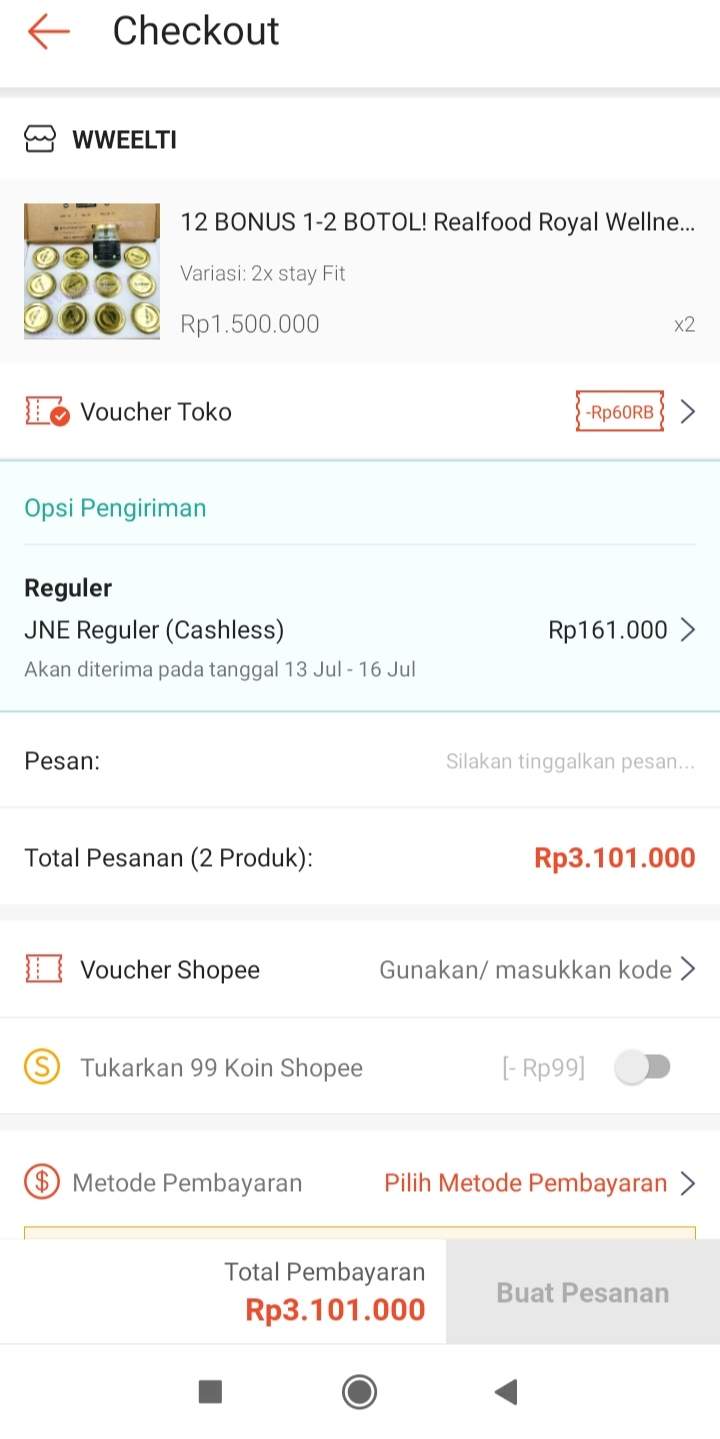Change JNE Reguler shipping option
720x1439 pixels.
[x=360, y=630]
